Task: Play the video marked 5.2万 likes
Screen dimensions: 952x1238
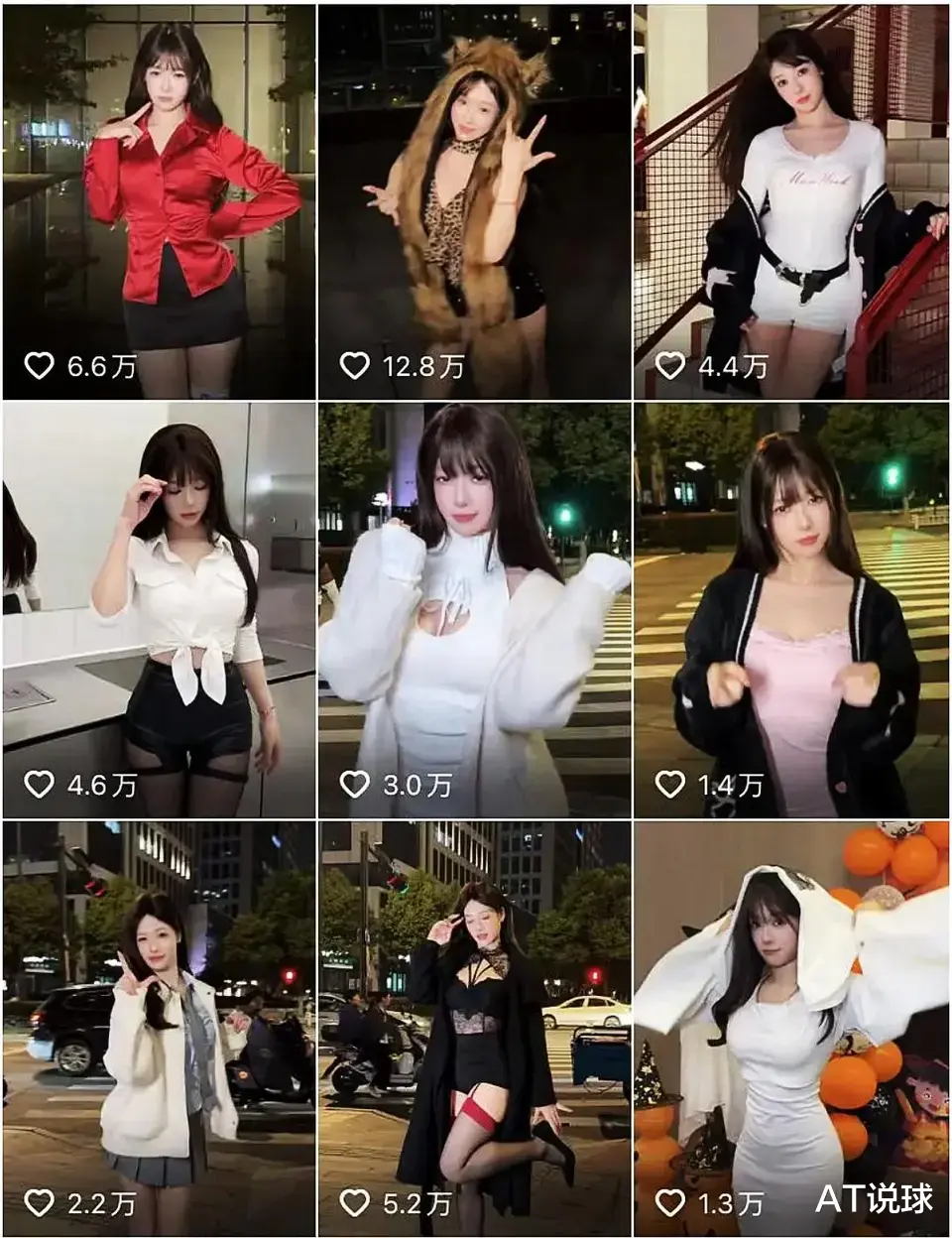Action: (x=474, y=1027)
